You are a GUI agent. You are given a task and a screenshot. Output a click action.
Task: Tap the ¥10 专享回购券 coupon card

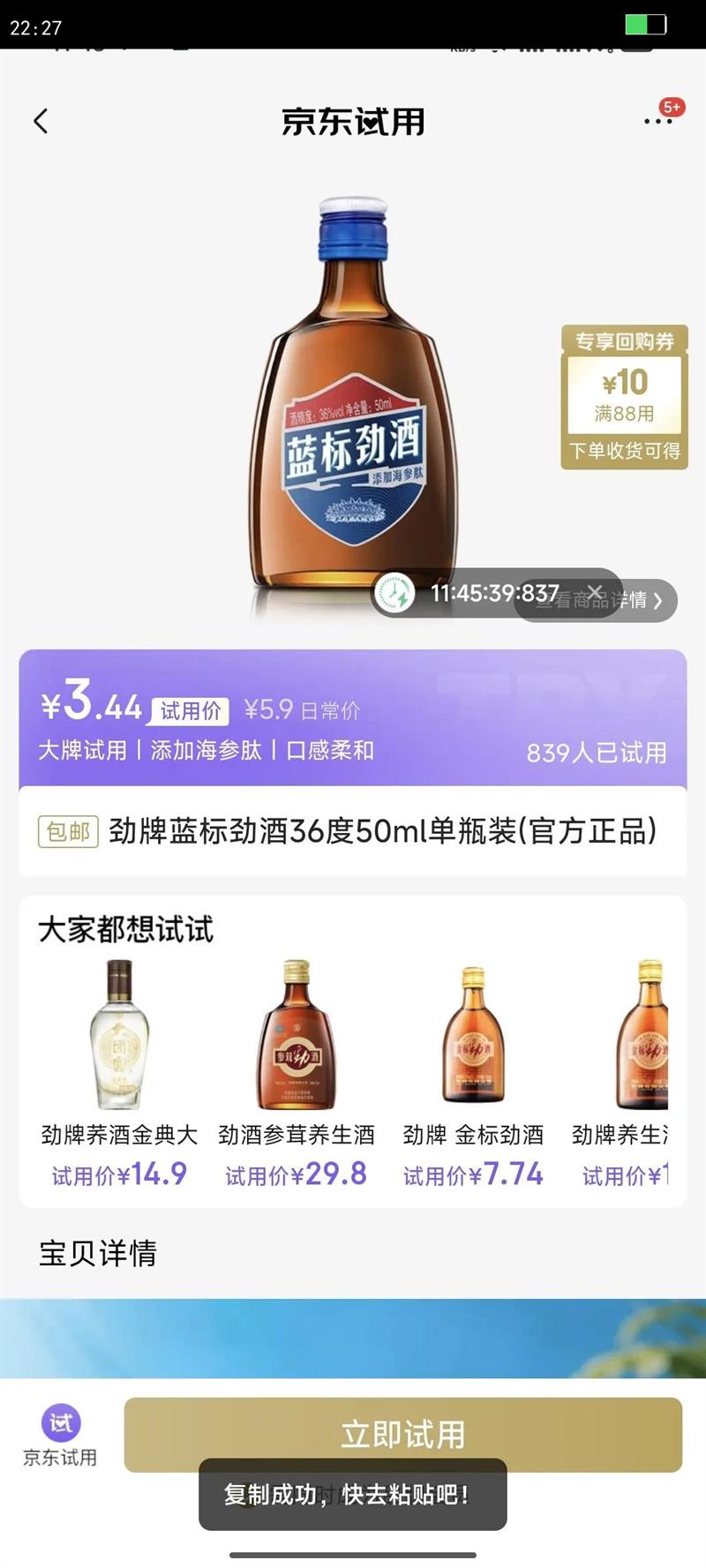(624, 397)
